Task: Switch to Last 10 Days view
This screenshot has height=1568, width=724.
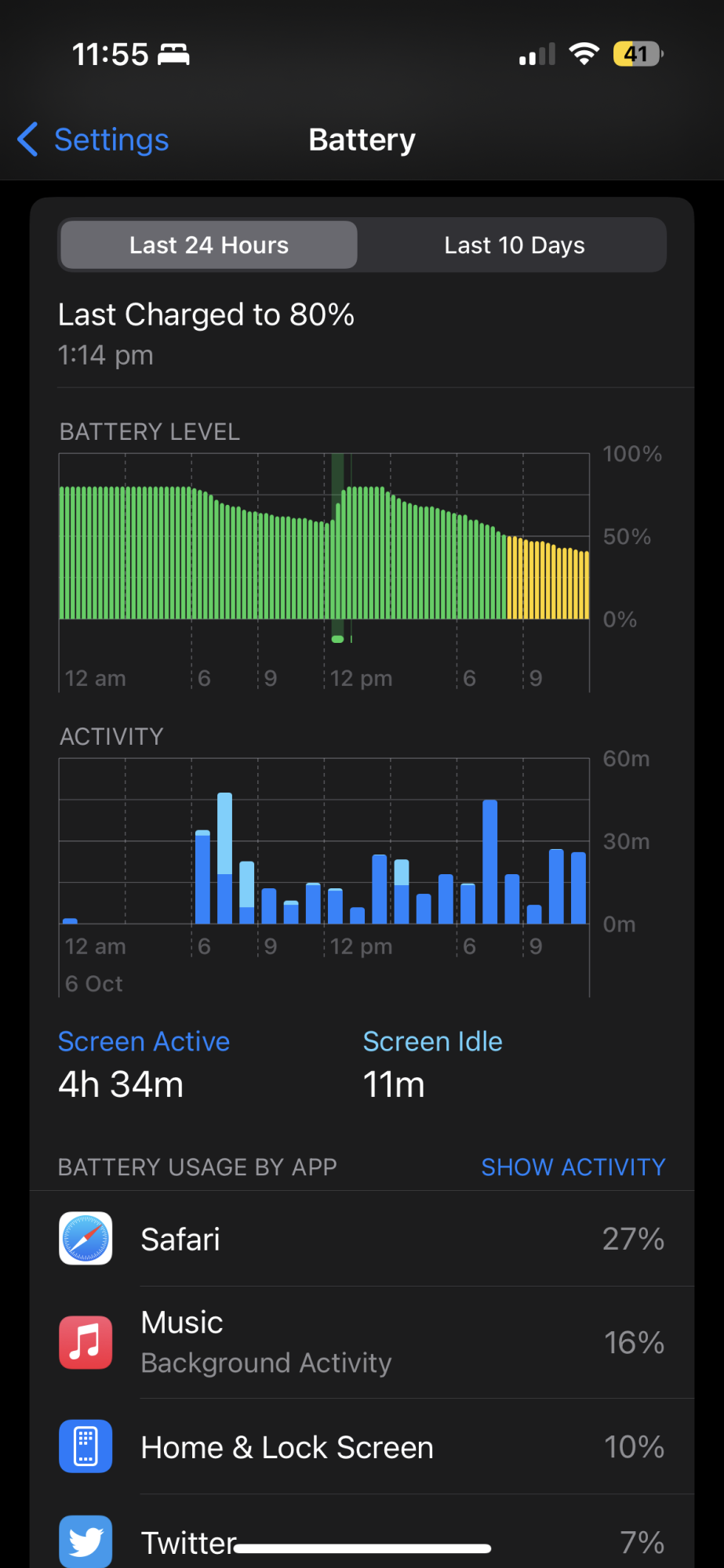Action: [514, 245]
